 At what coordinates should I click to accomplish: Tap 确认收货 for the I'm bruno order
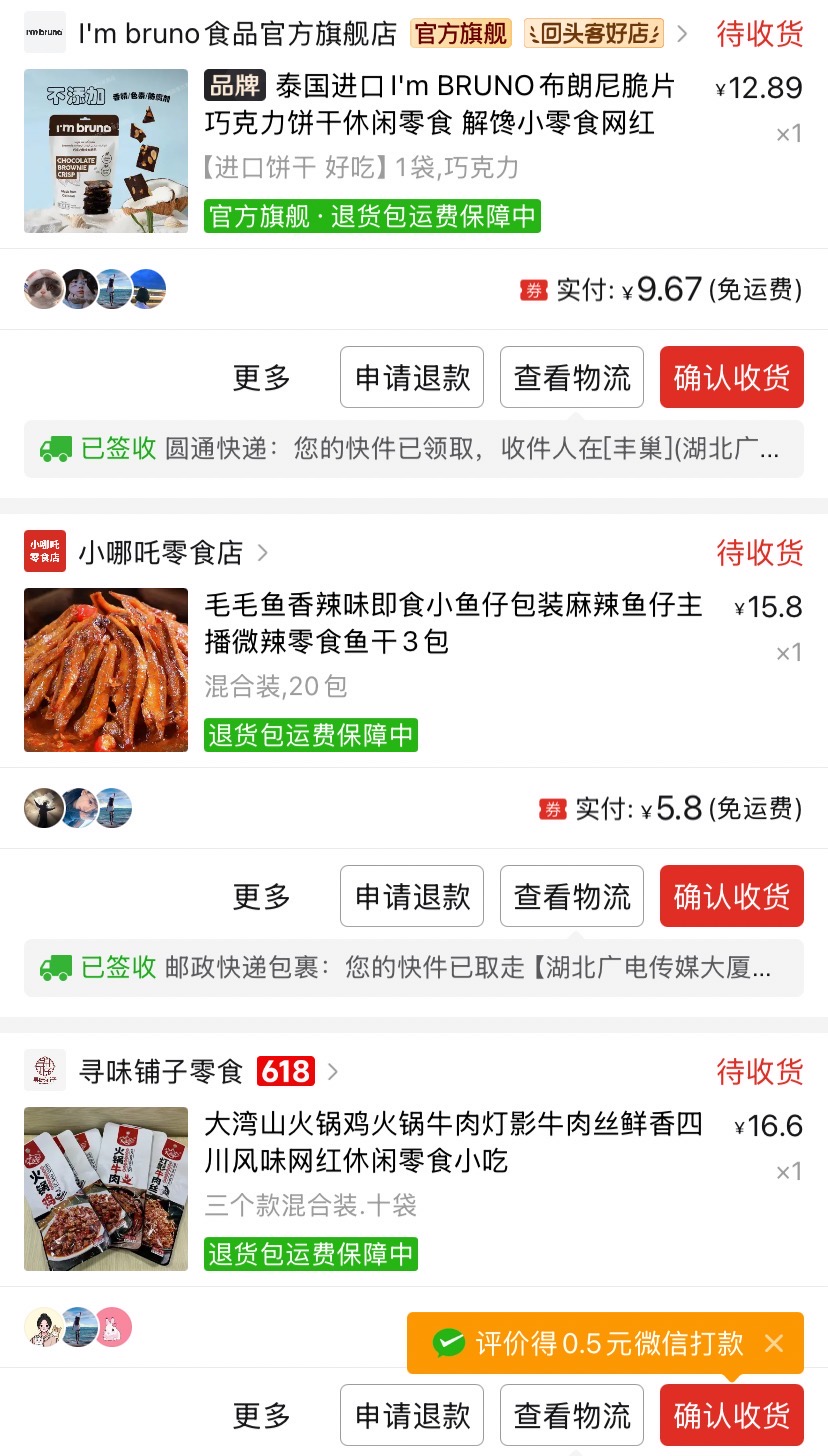click(732, 378)
